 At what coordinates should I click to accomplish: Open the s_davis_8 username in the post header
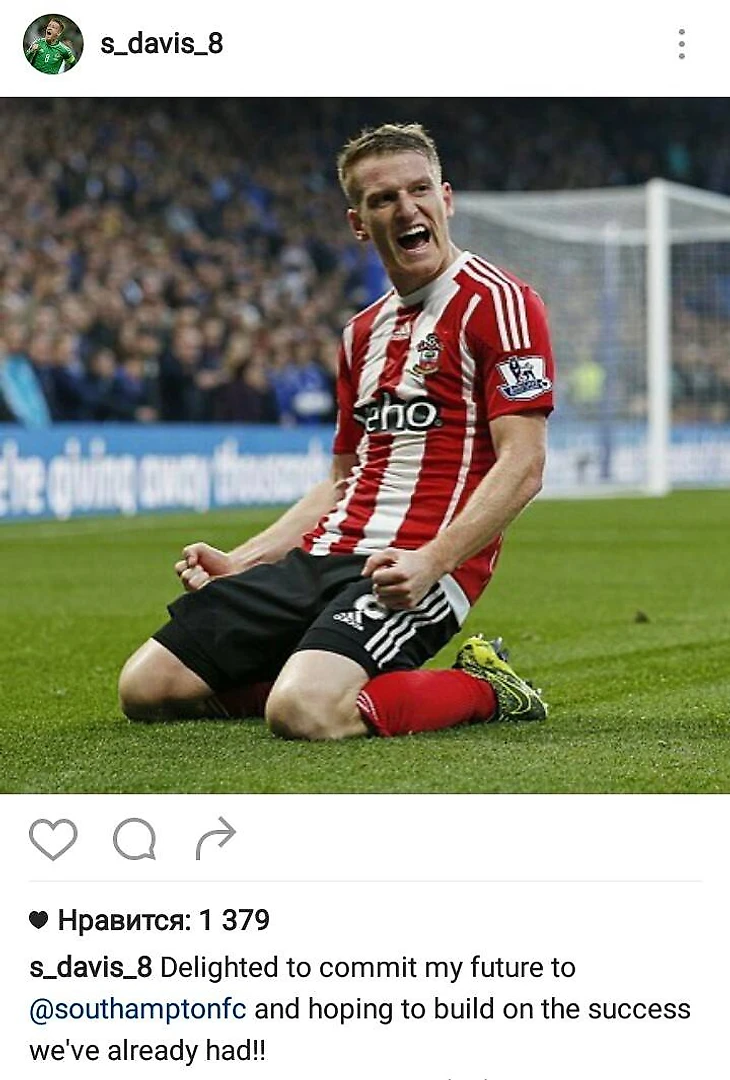point(161,44)
